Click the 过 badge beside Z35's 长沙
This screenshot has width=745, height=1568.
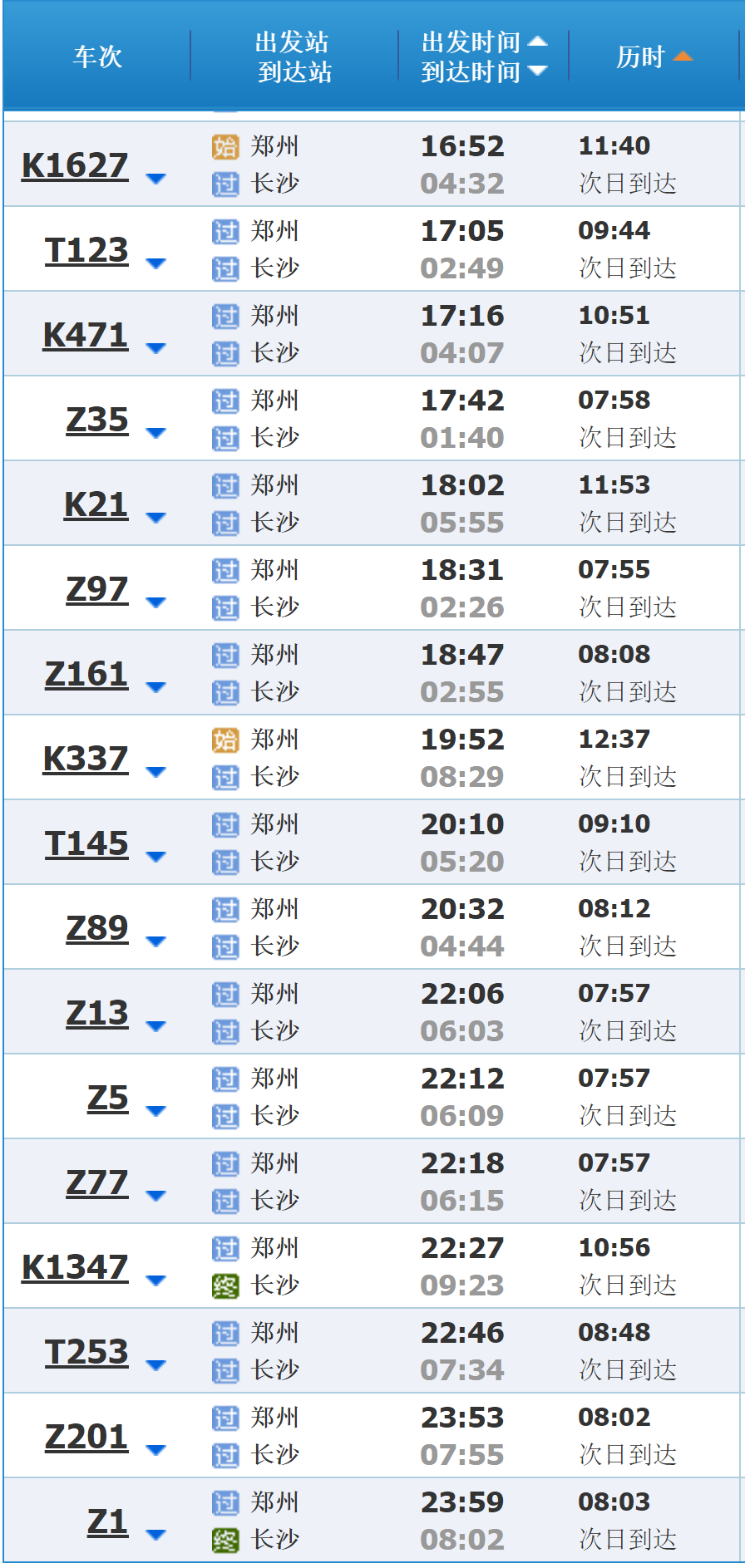(x=224, y=436)
